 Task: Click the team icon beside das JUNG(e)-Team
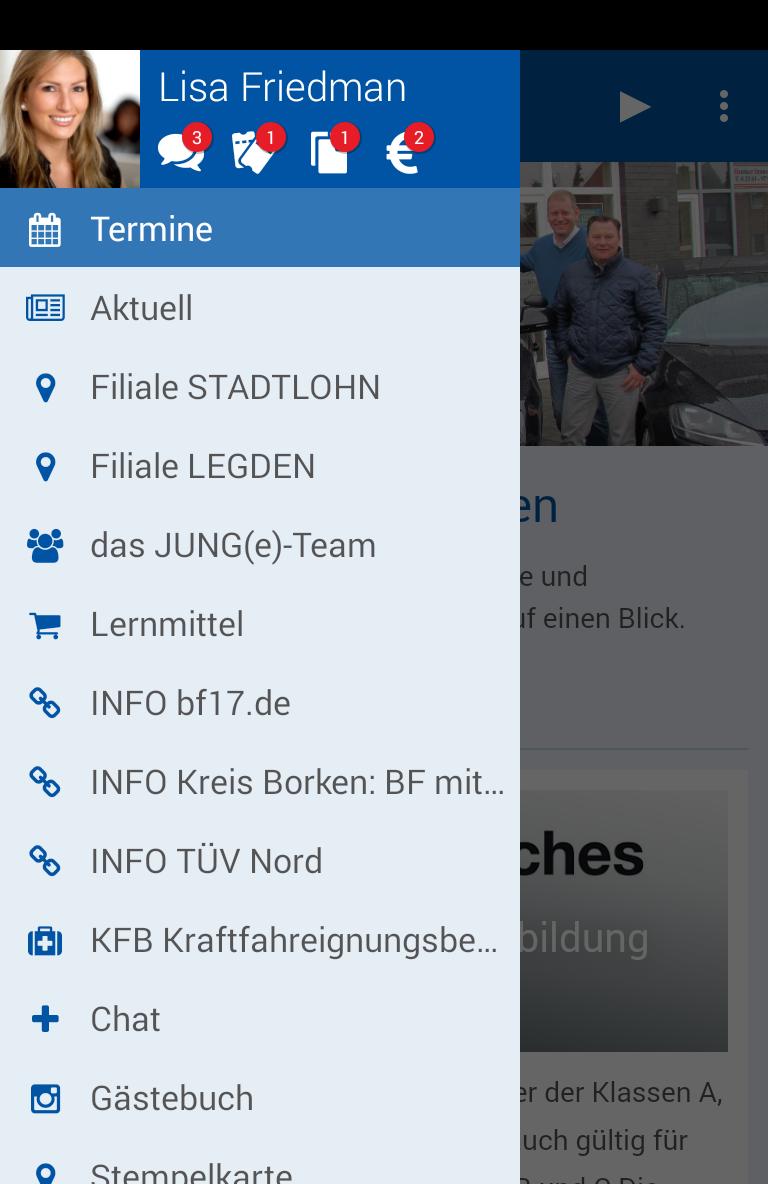click(x=44, y=544)
